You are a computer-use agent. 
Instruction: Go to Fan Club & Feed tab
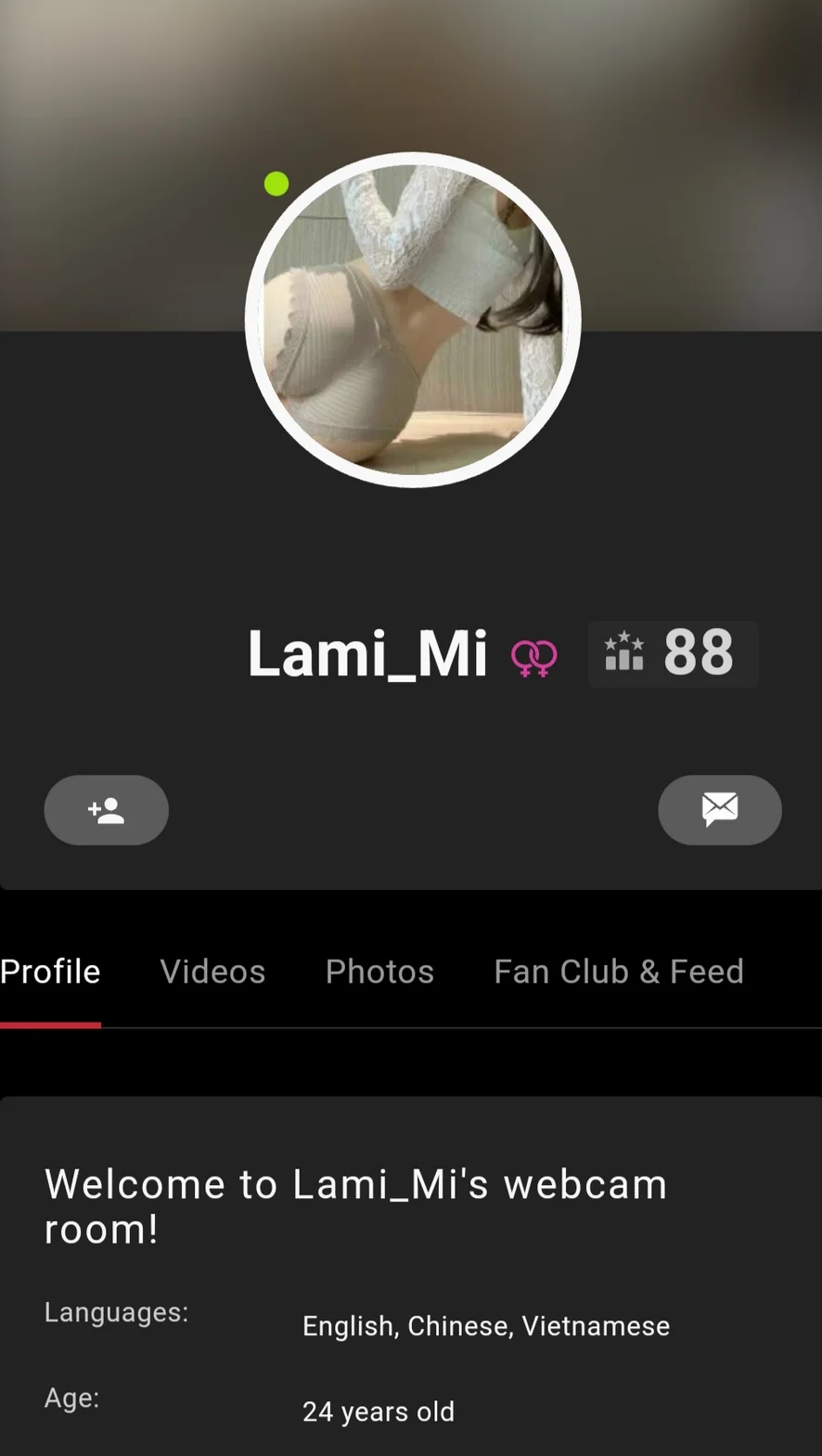click(x=618, y=972)
